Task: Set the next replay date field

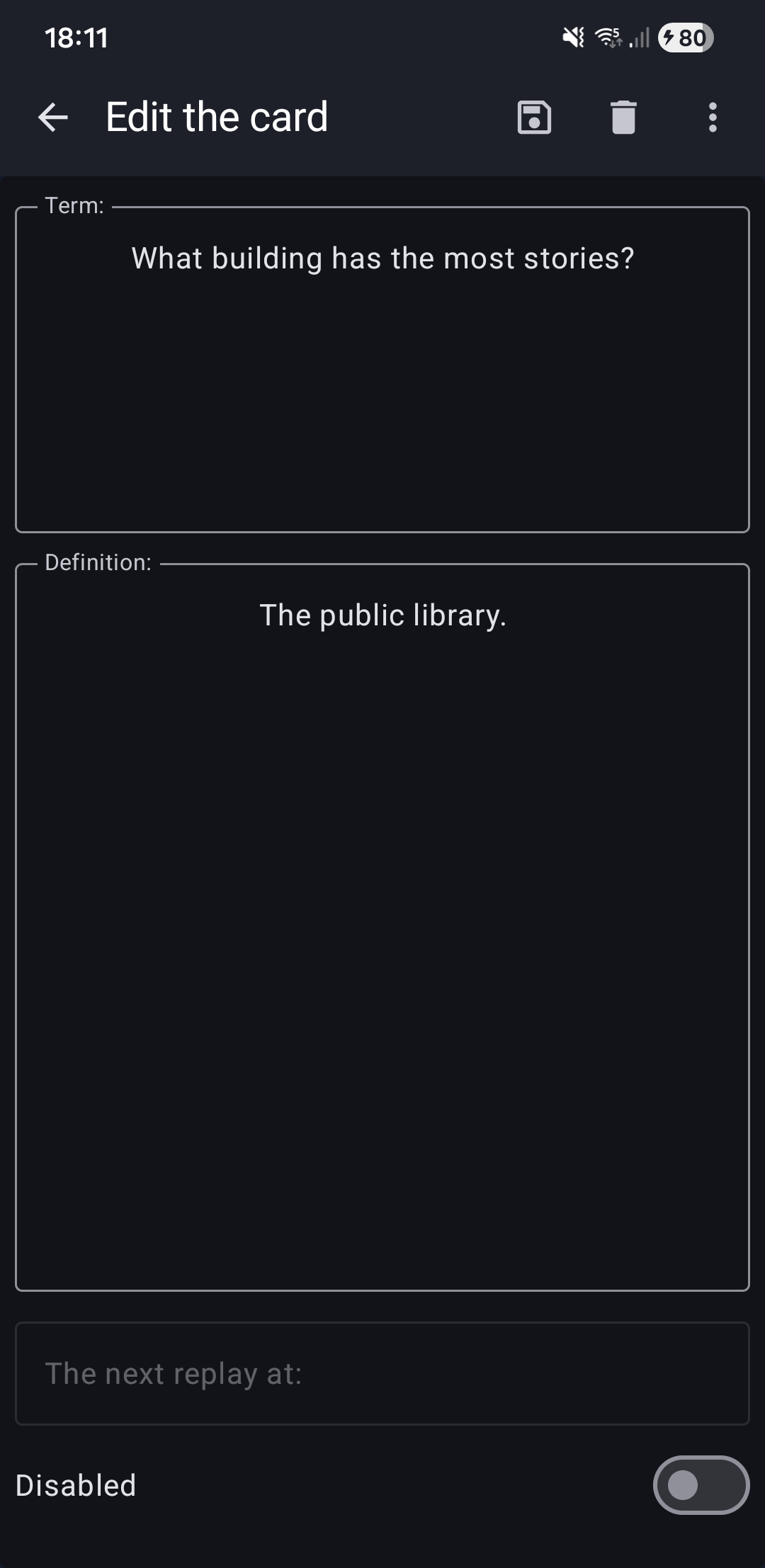Action: click(x=382, y=1373)
